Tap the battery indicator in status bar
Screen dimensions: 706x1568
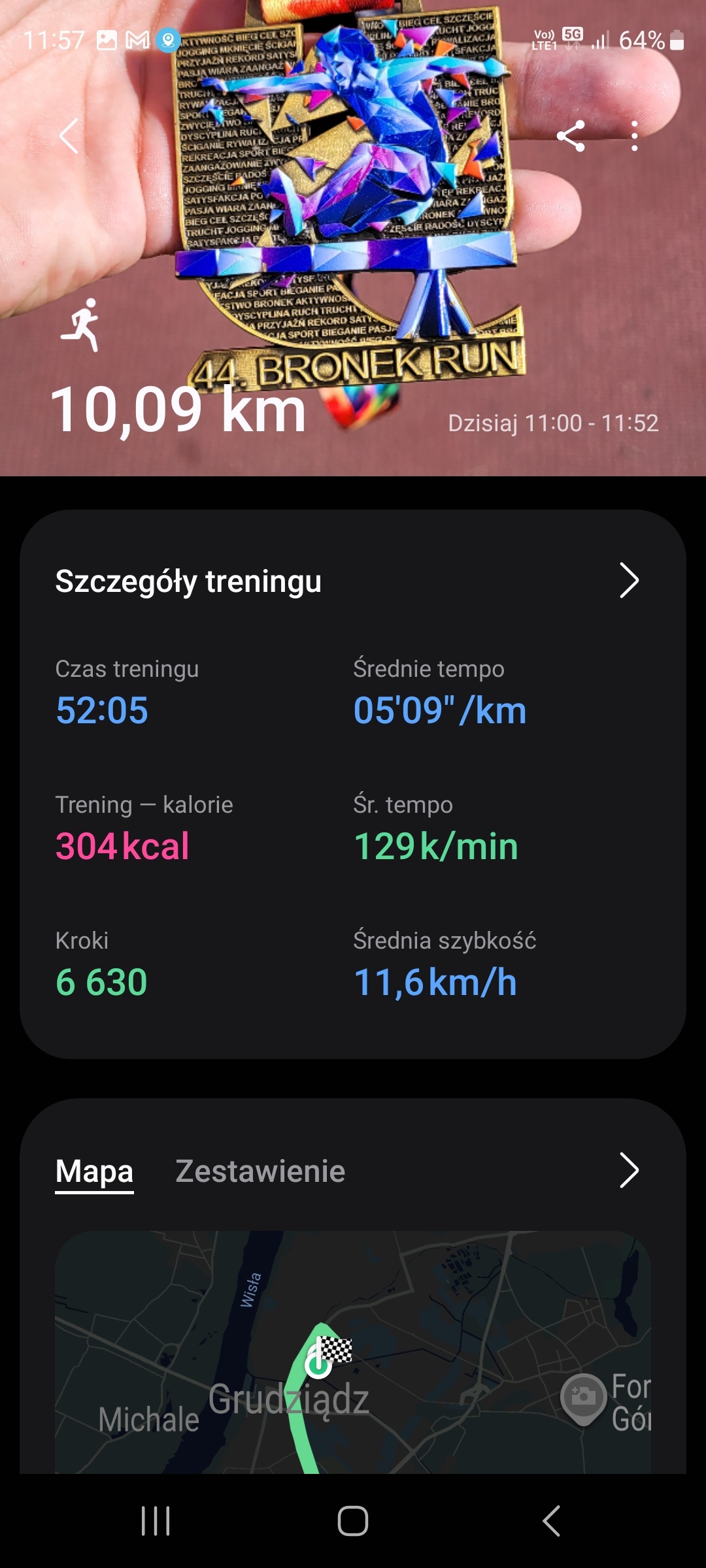[x=676, y=41]
